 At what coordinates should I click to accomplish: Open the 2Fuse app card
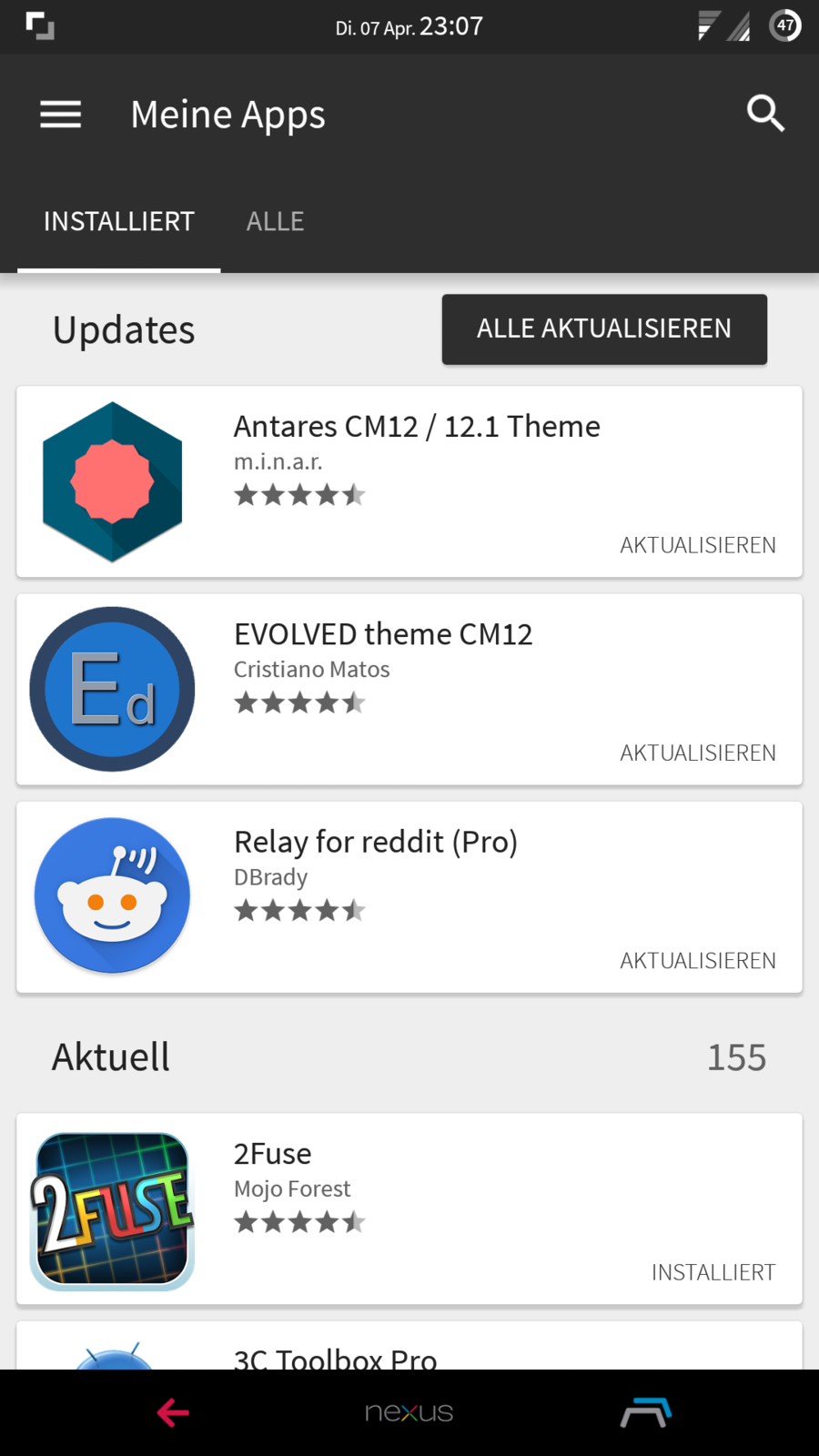tap(409, 1183)
